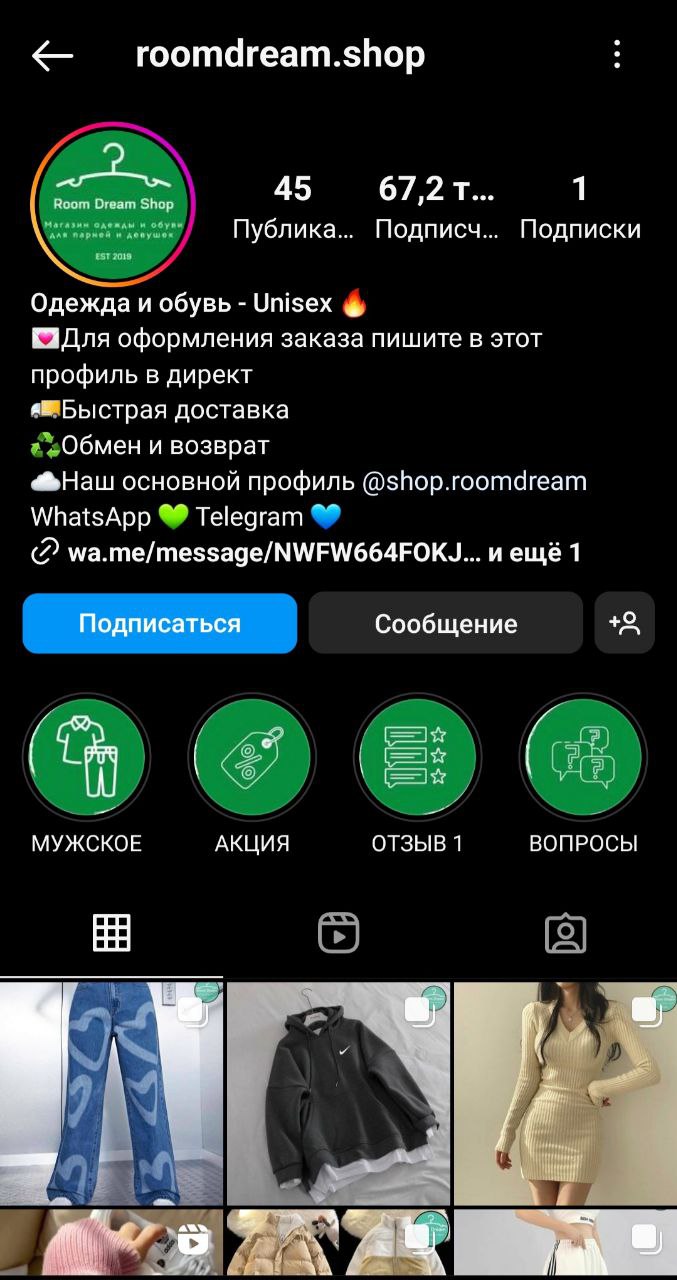Open the beige knit dress post

(565, 1093)
